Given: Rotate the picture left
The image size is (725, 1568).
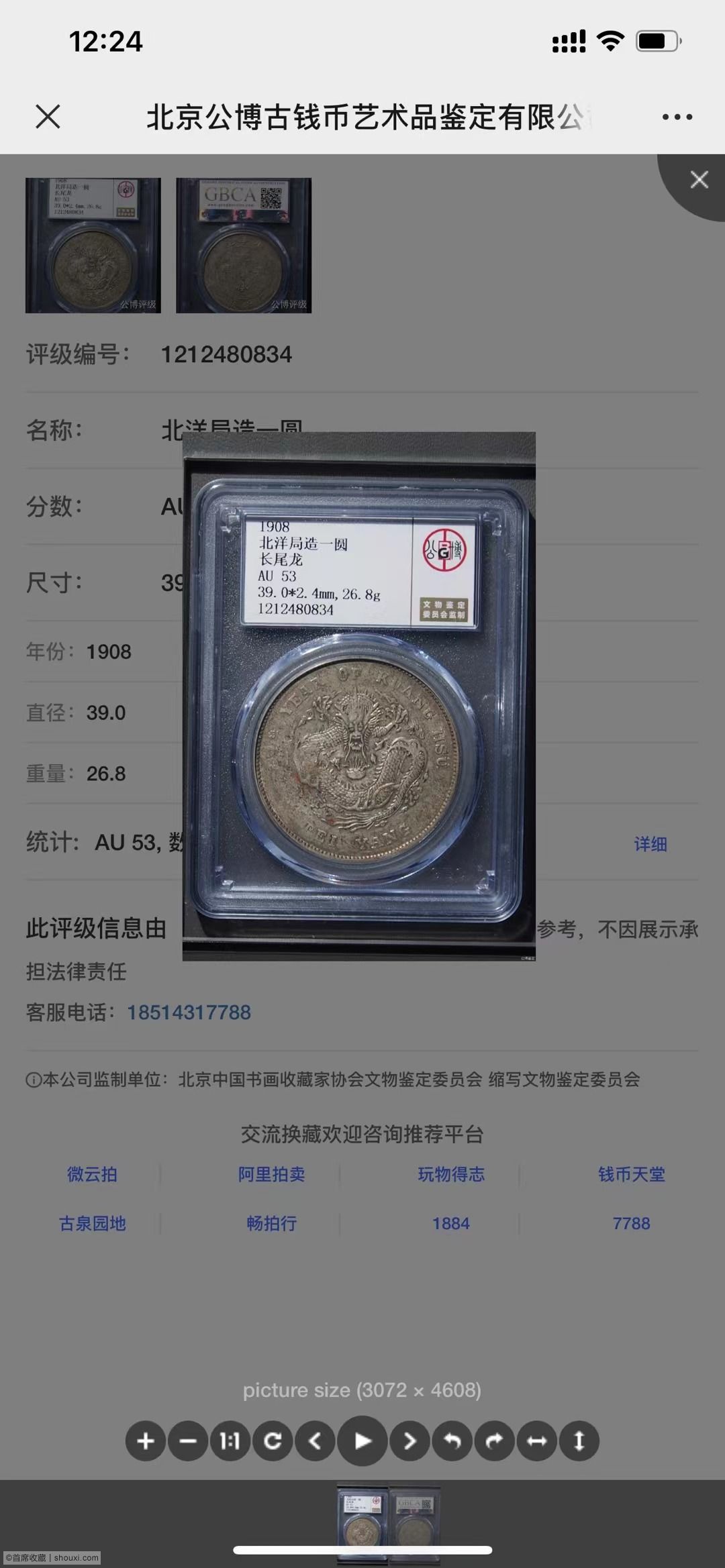Looking at the screenshot, I should pos(452,1441).
